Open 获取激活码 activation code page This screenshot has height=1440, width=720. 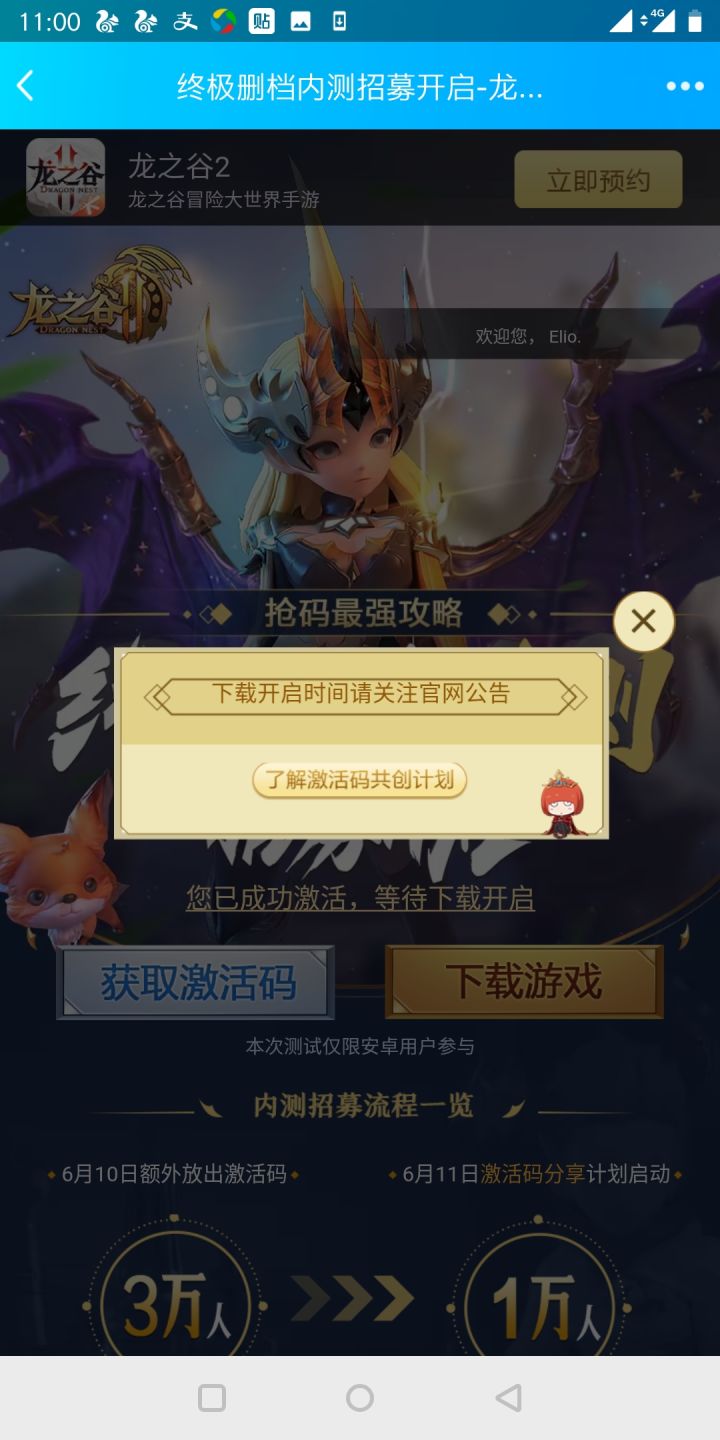tap(196, 981)
